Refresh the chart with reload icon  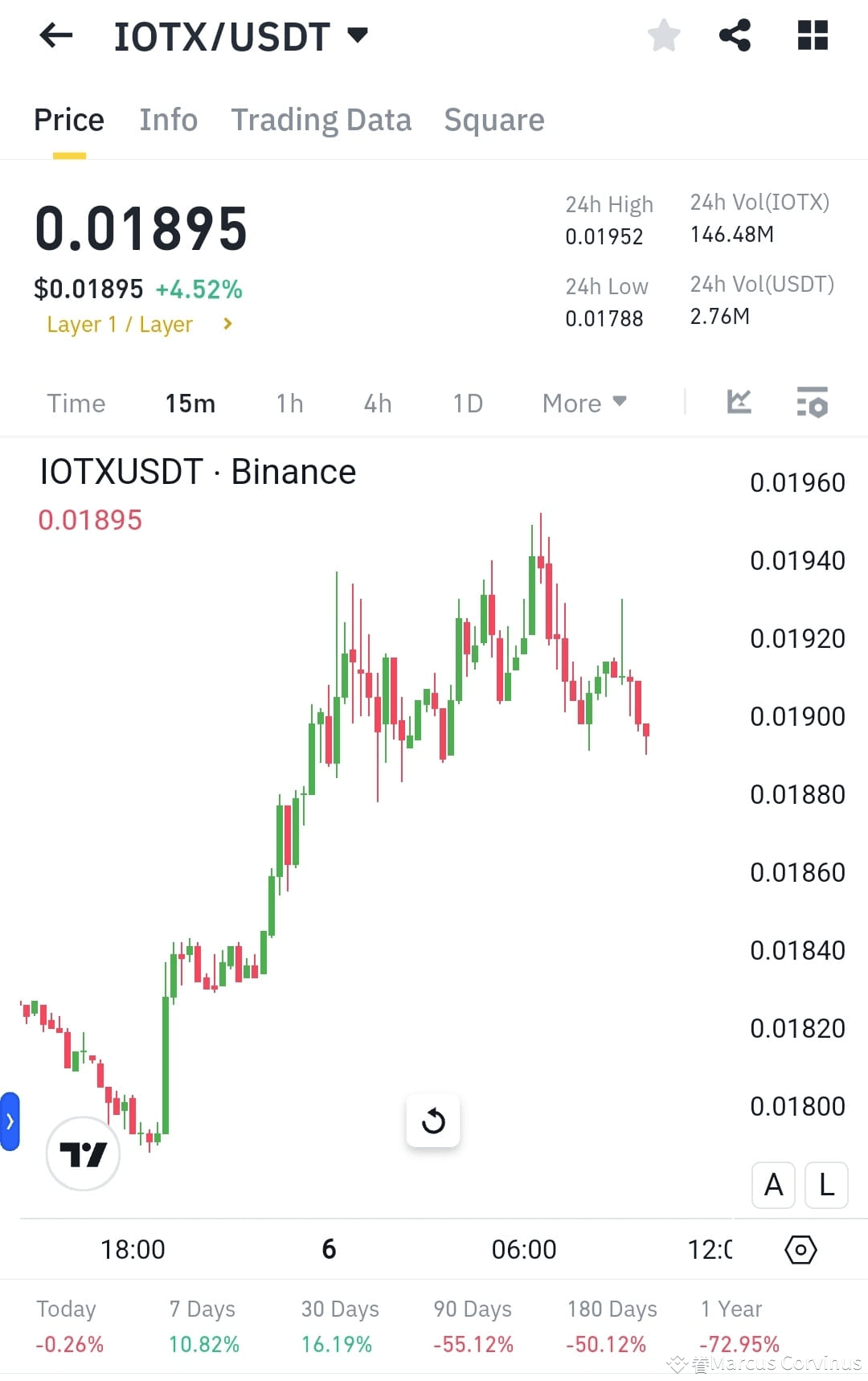pos(433,1120)
